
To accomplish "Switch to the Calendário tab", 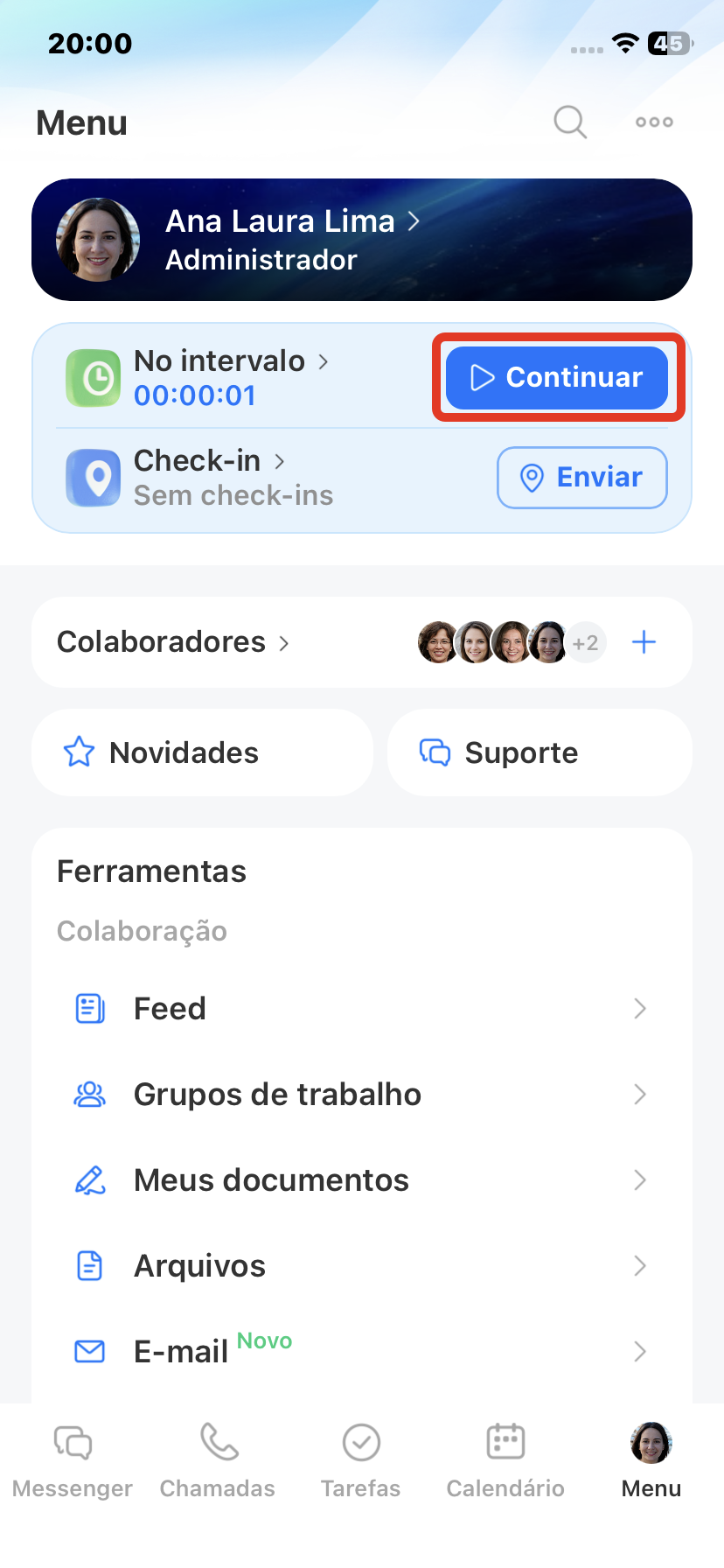I will point(505,1461).
